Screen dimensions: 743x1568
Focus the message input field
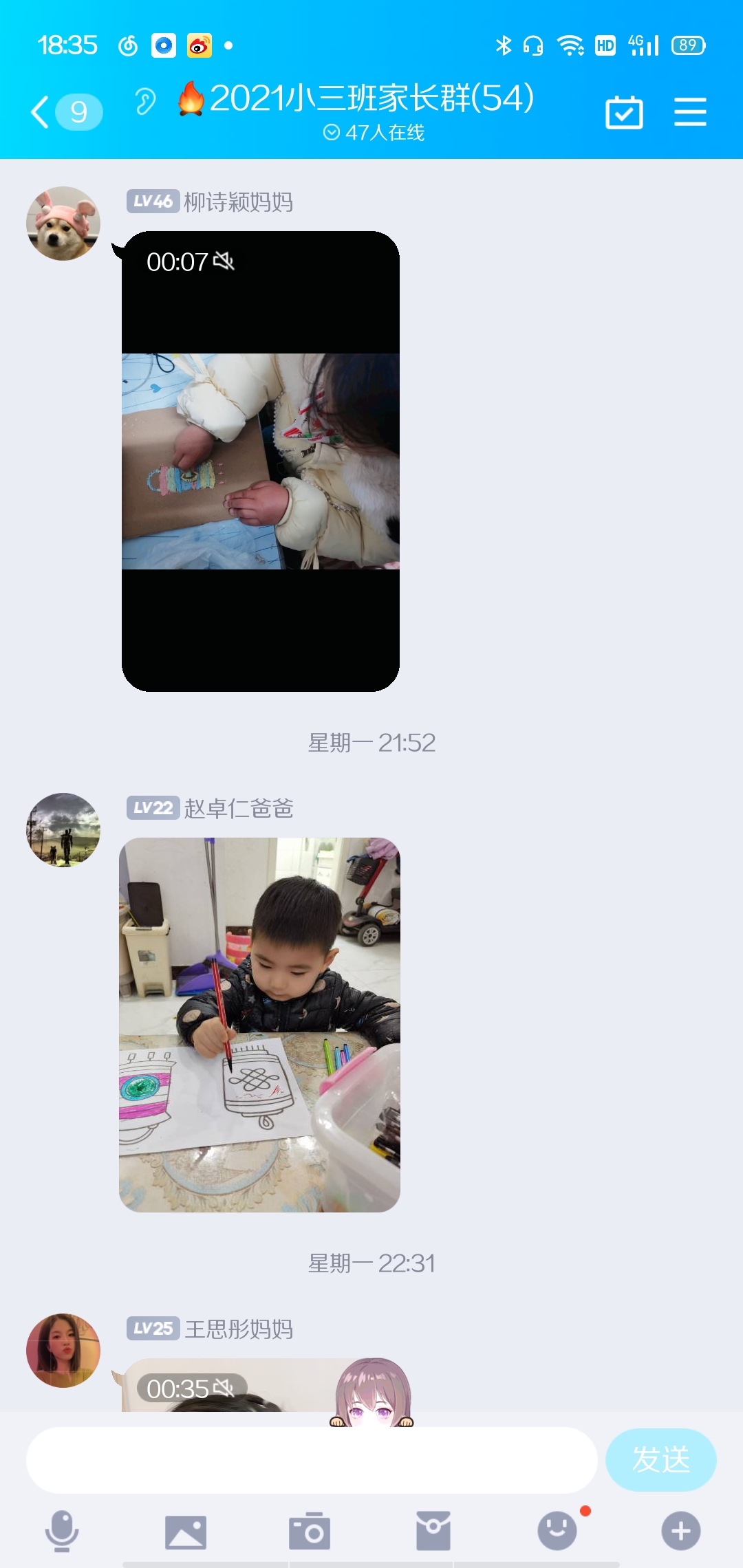[x=311, y=1459]
